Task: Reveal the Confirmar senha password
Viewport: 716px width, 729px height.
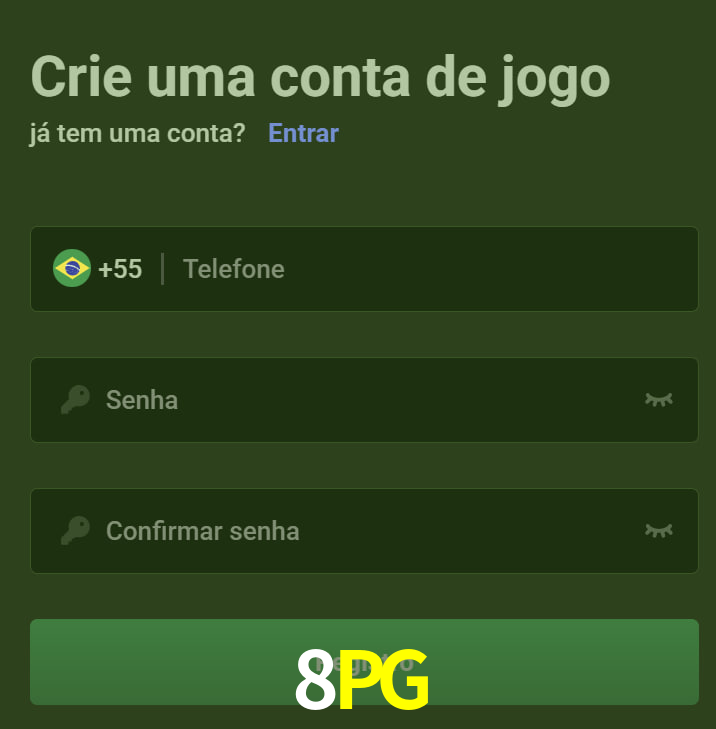Action: 658,531
